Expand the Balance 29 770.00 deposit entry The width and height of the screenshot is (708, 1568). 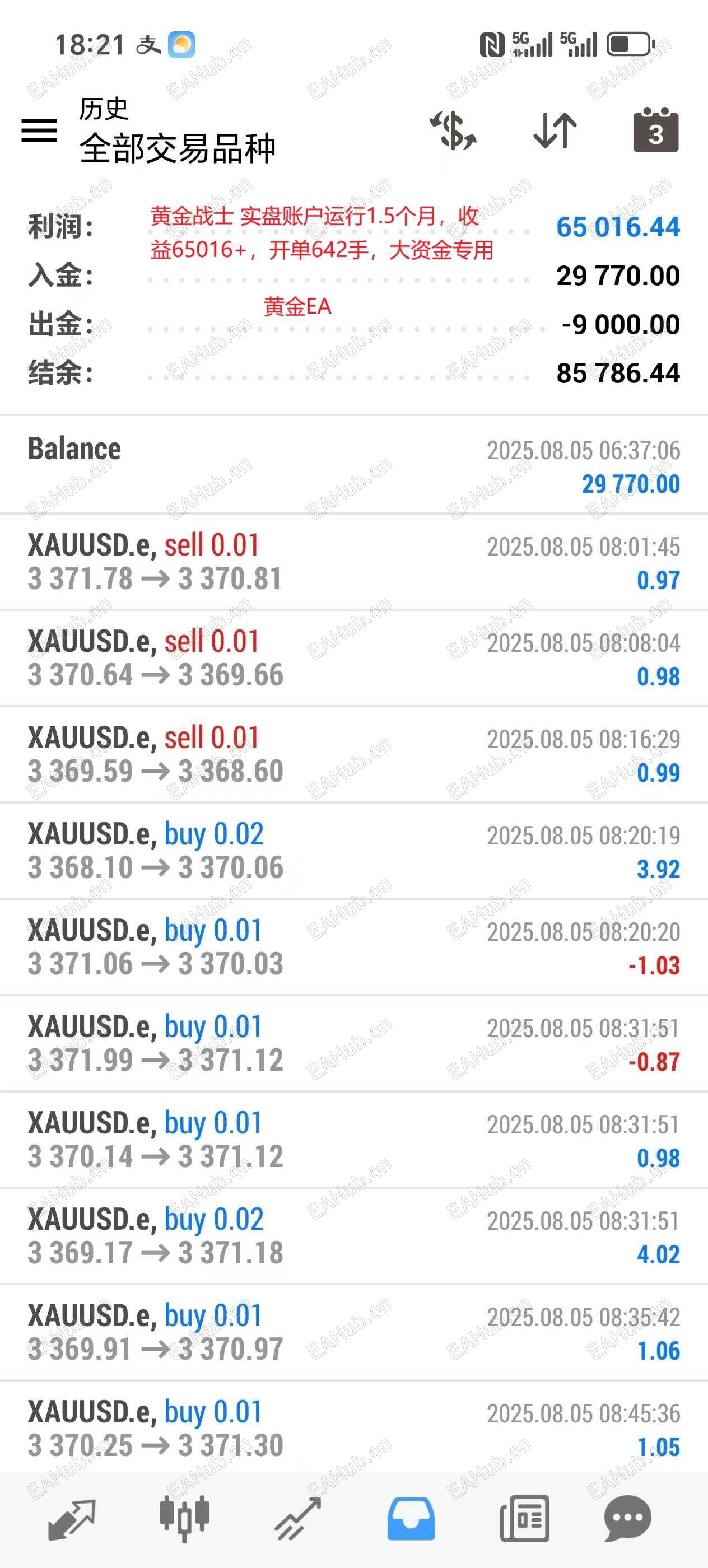353,466
